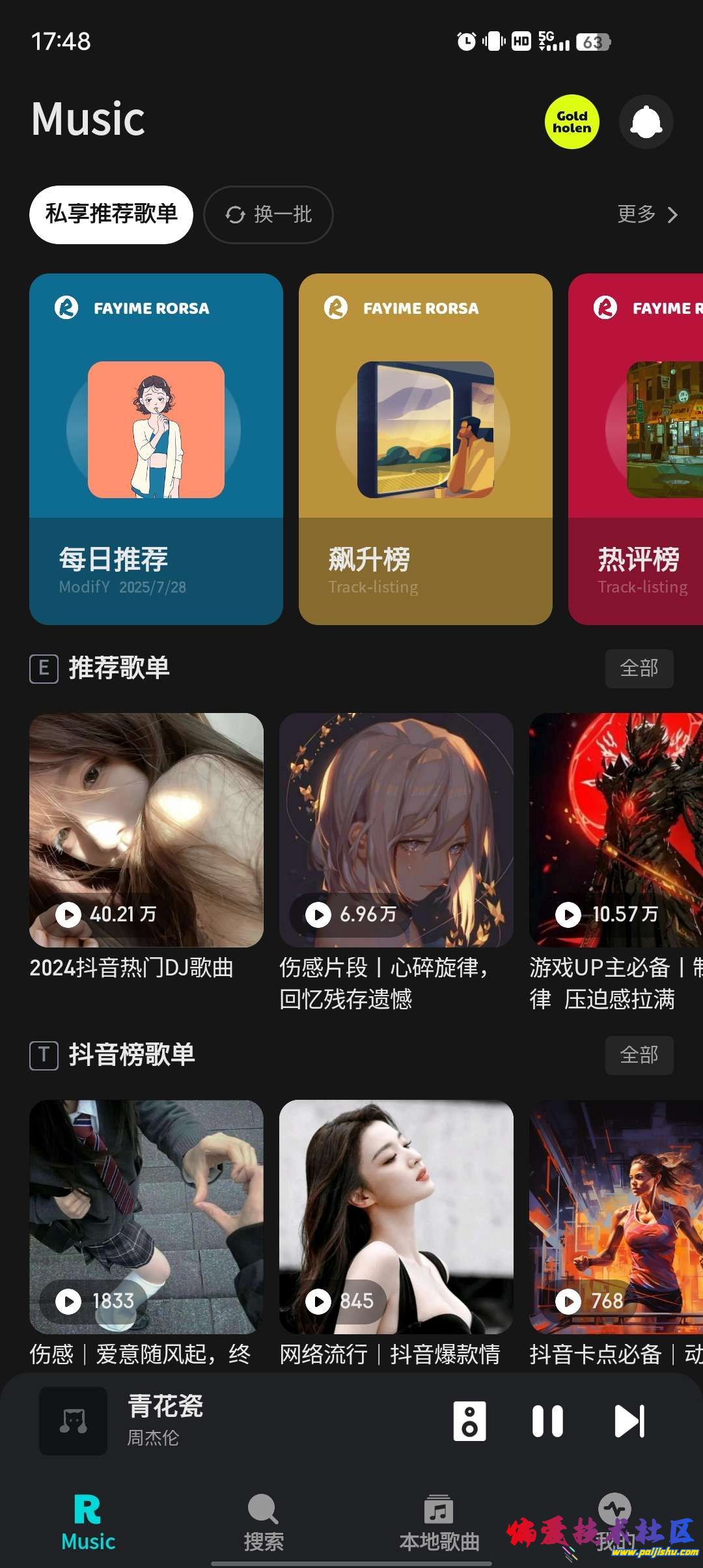Skip to the next track
This screenshot has width=703, height=1568.
[x=629, y=1421]
